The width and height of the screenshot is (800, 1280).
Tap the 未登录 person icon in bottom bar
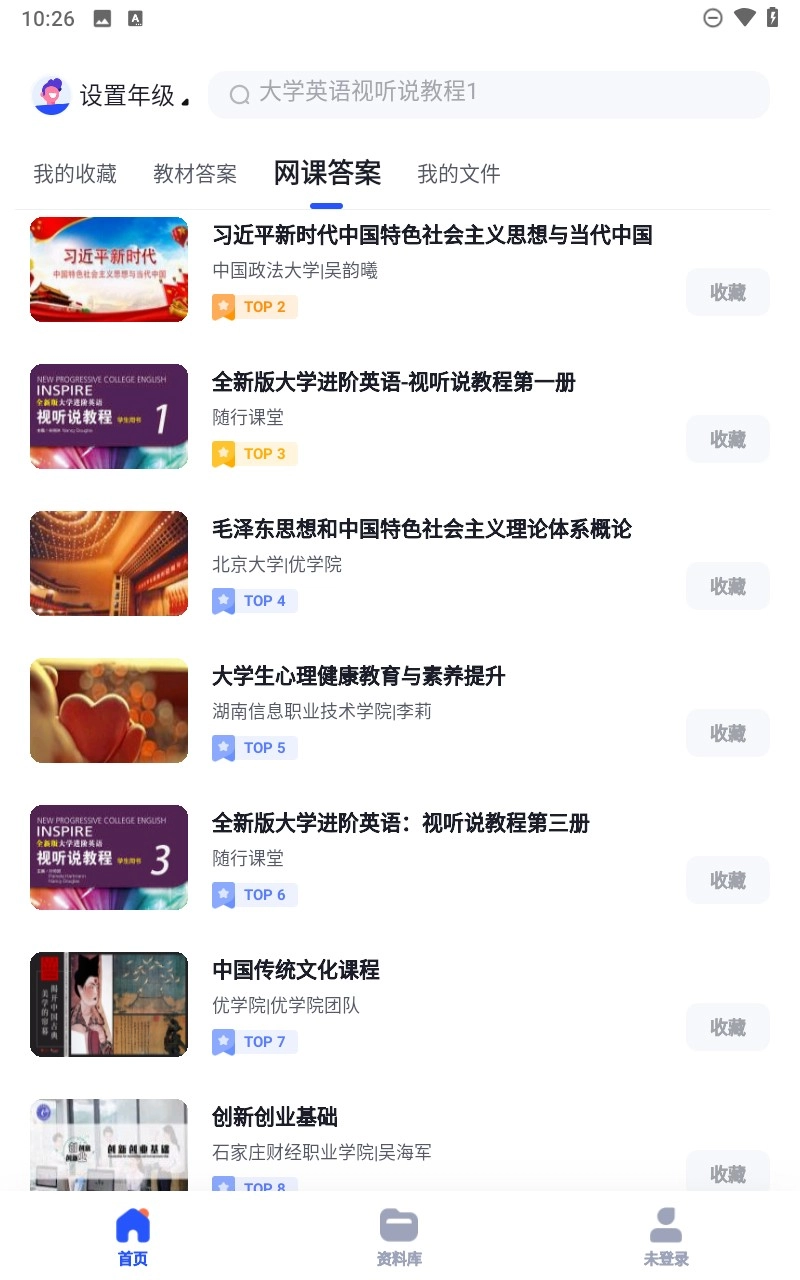[665, 1222]
